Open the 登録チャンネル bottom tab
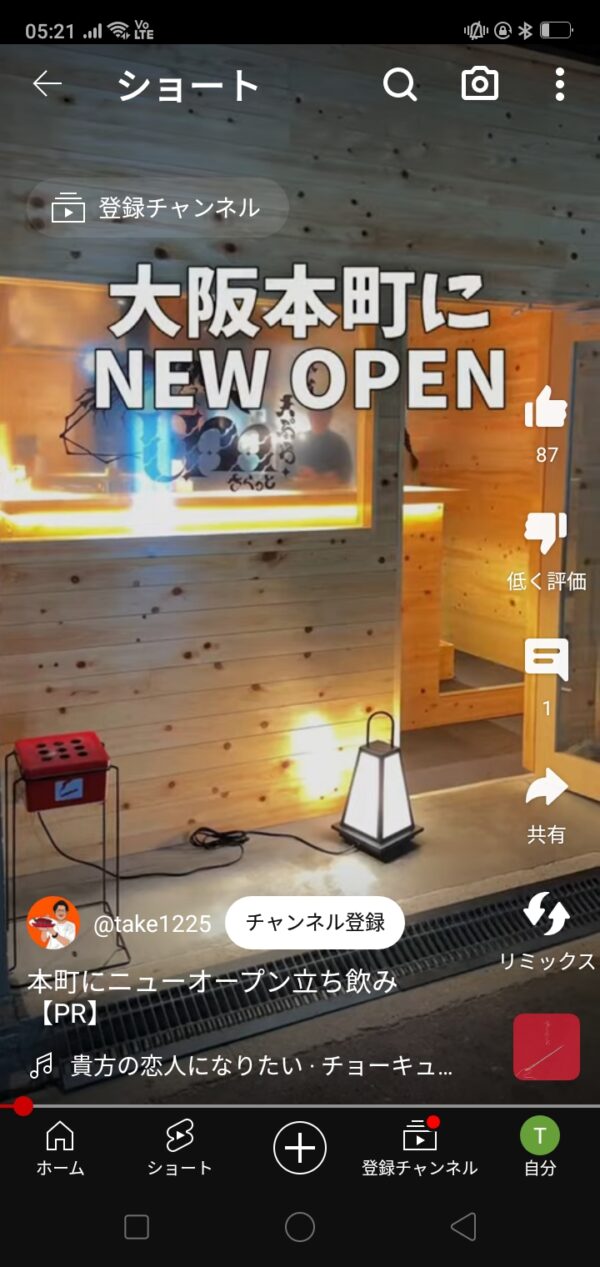This screenshot has width=600, height=1267. click(420, 1146)
